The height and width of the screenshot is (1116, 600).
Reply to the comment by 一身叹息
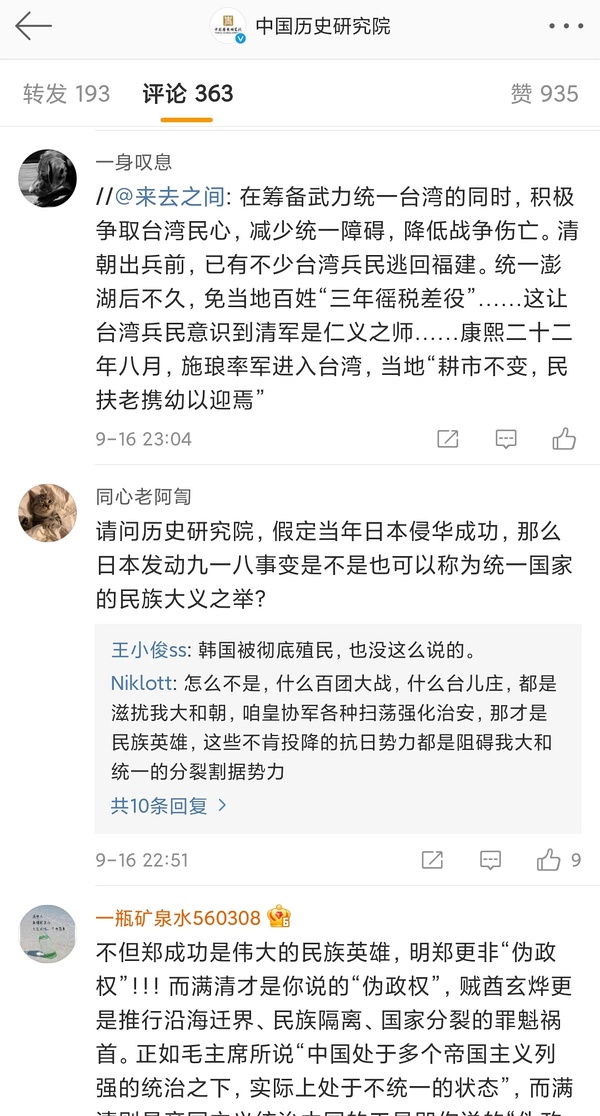pyautogui.click(x=506, y=438)
